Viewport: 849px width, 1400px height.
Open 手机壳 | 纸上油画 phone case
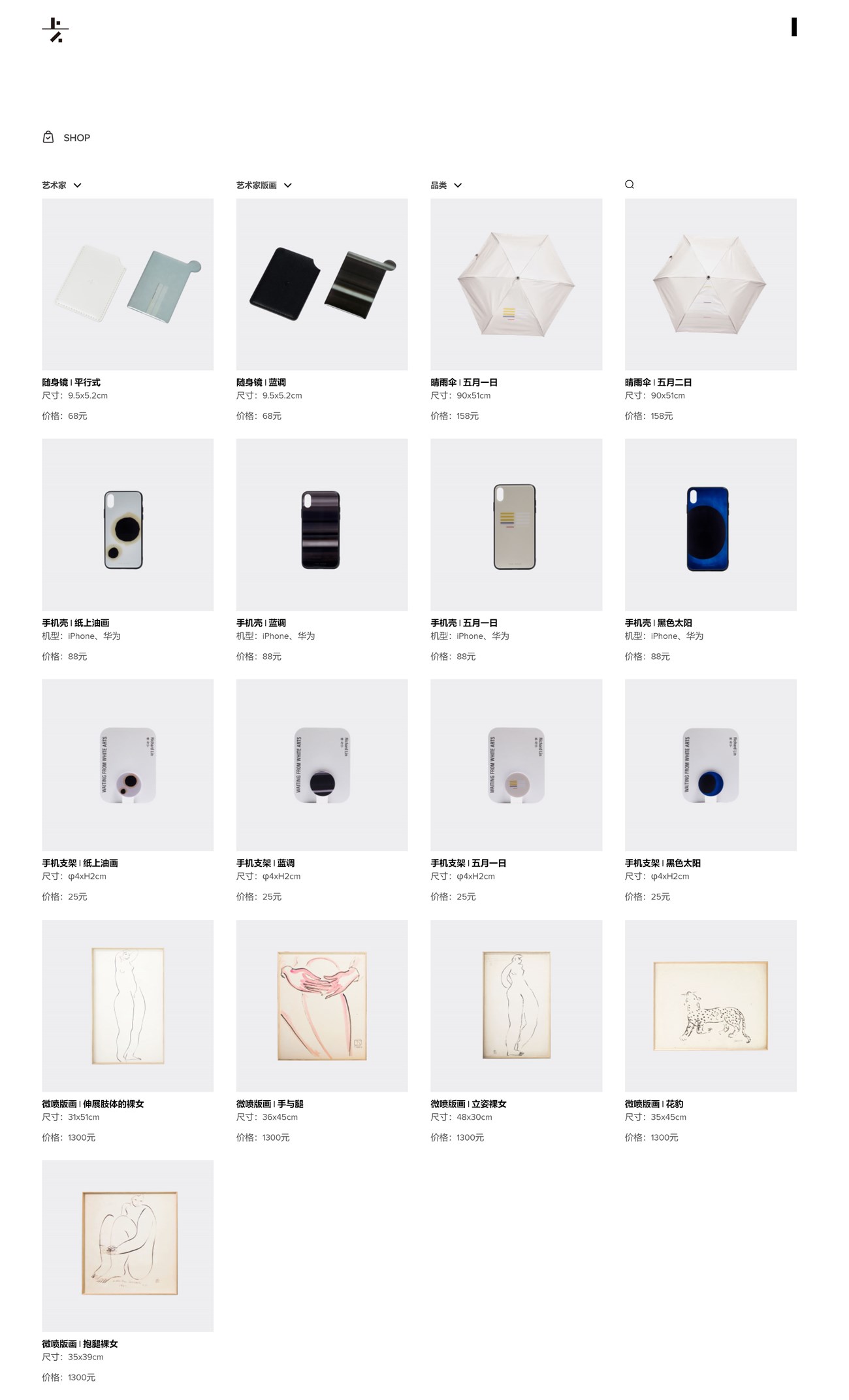127,525
